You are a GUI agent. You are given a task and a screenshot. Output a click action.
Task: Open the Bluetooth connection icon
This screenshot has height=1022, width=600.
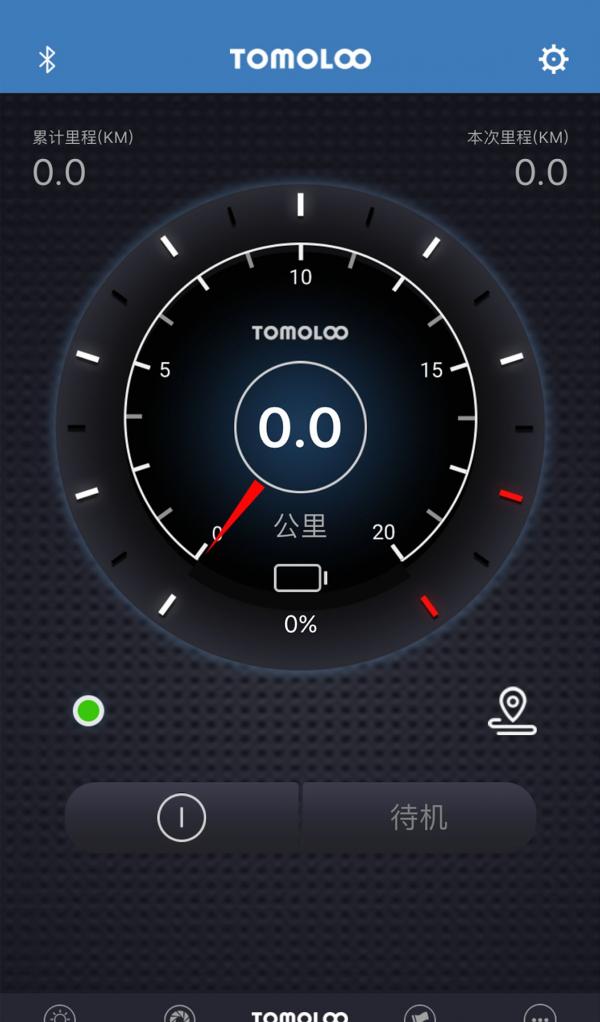pos(47,59)
